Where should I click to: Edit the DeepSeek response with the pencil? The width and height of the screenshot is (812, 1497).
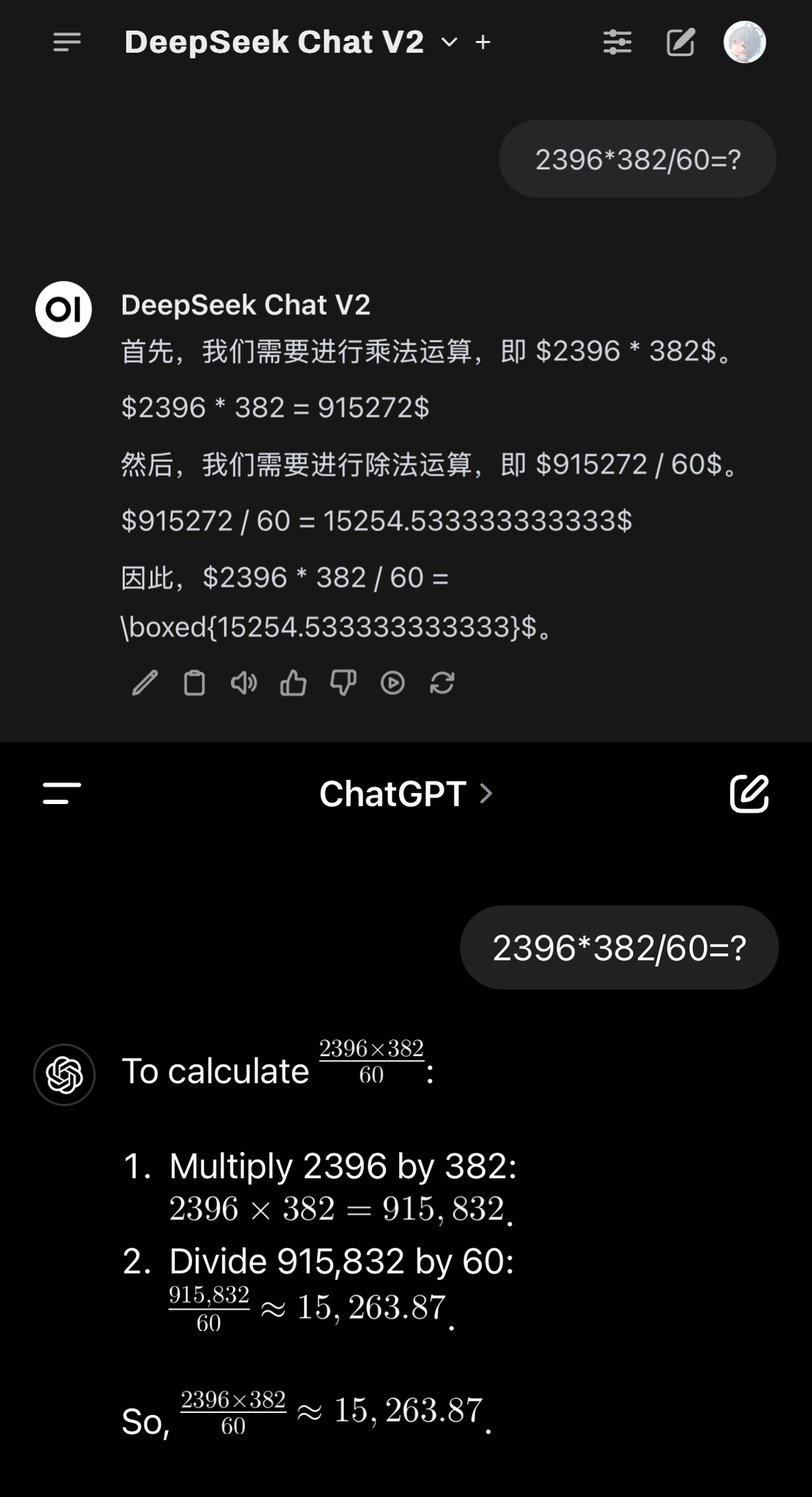(145, 683)
